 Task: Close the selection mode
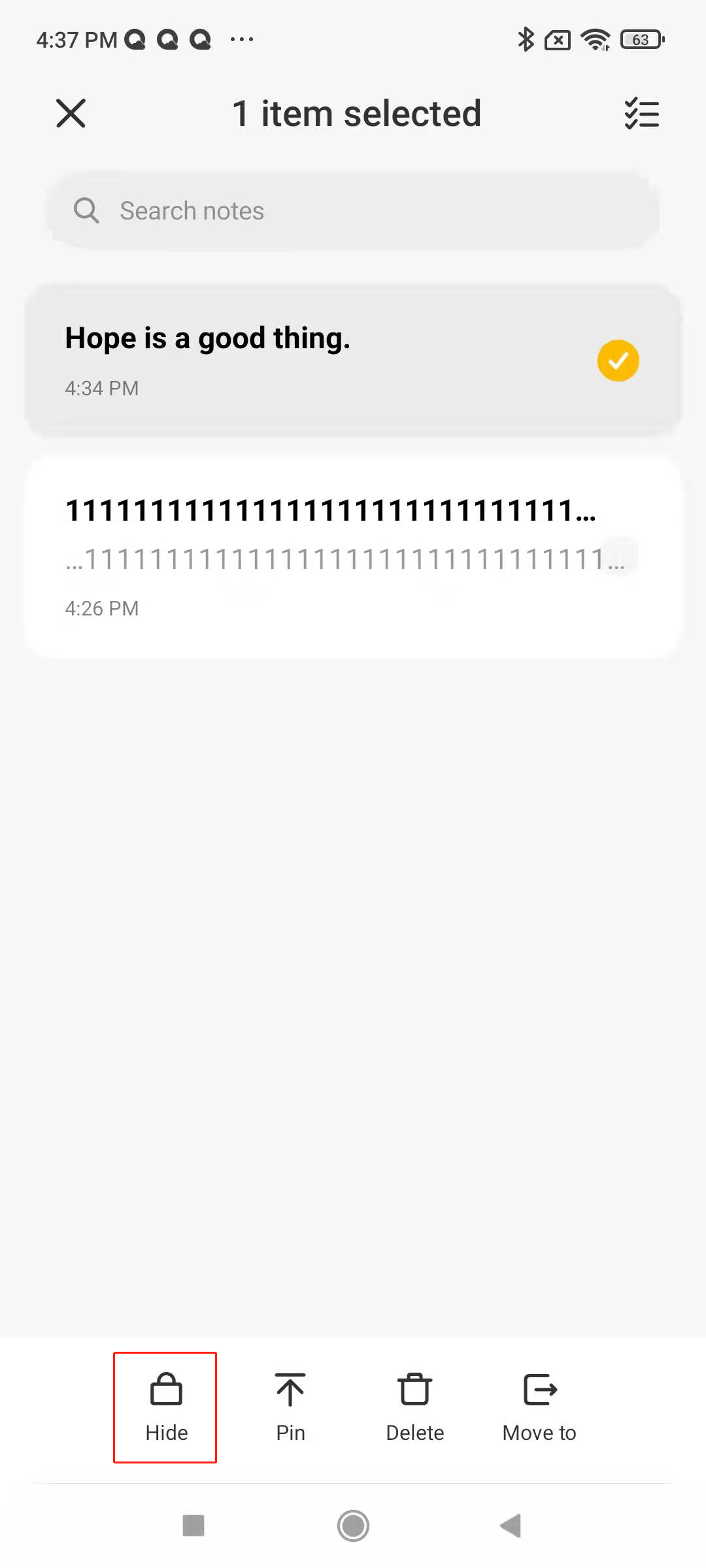71,113
